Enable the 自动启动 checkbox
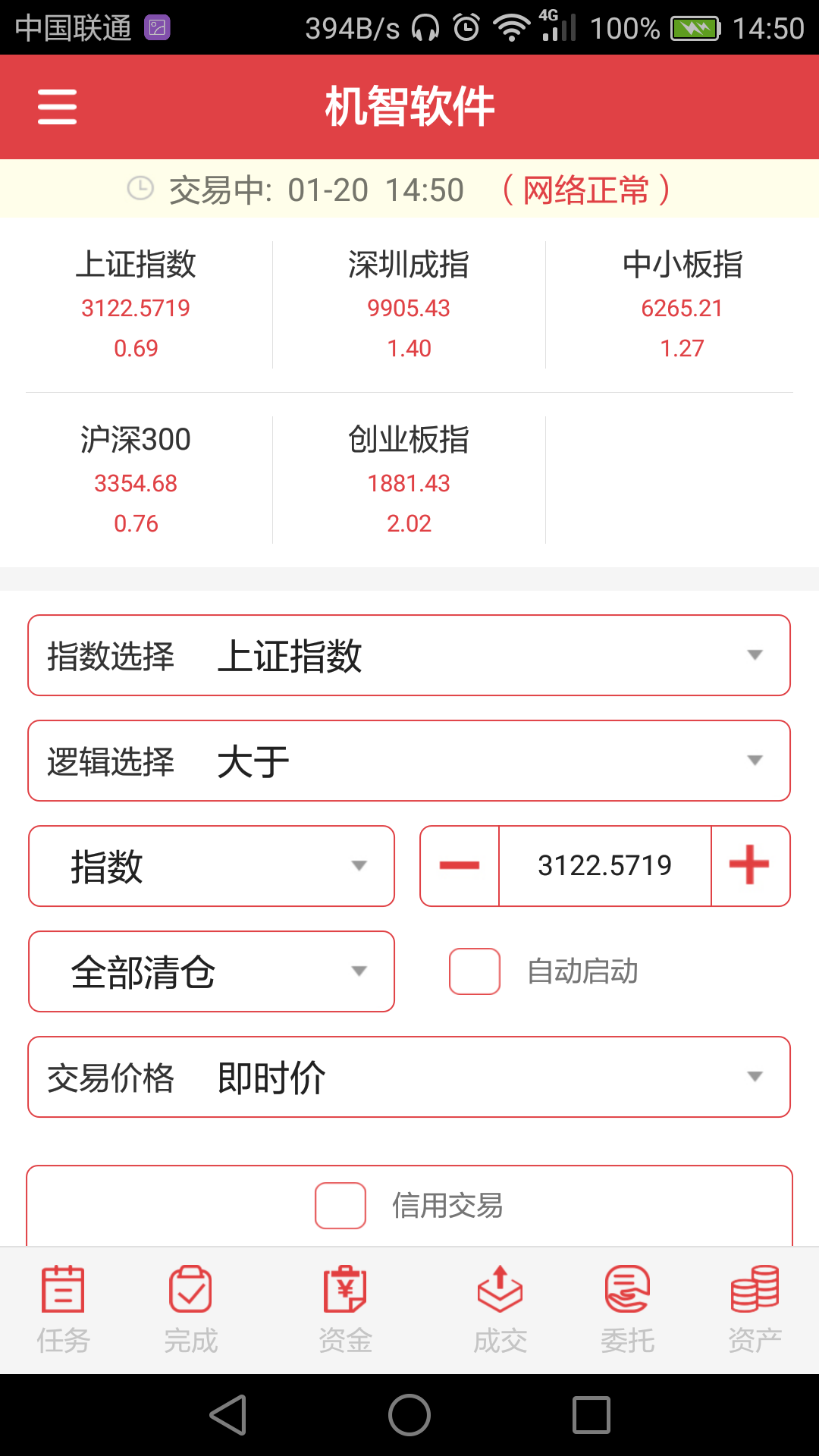 (x=475, y=971)
